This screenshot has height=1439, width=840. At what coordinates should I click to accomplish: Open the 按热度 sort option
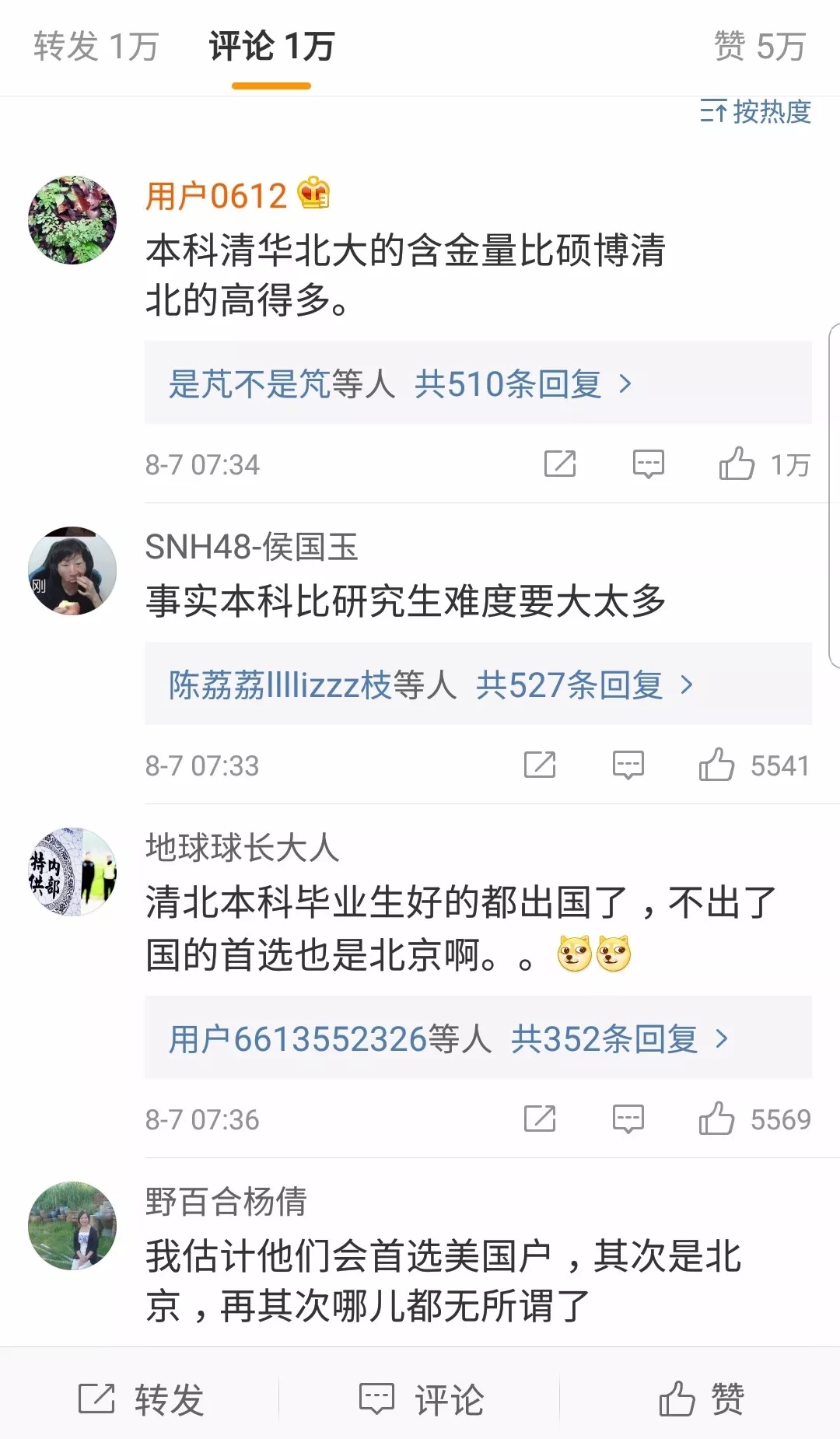[x=755, y=112]
